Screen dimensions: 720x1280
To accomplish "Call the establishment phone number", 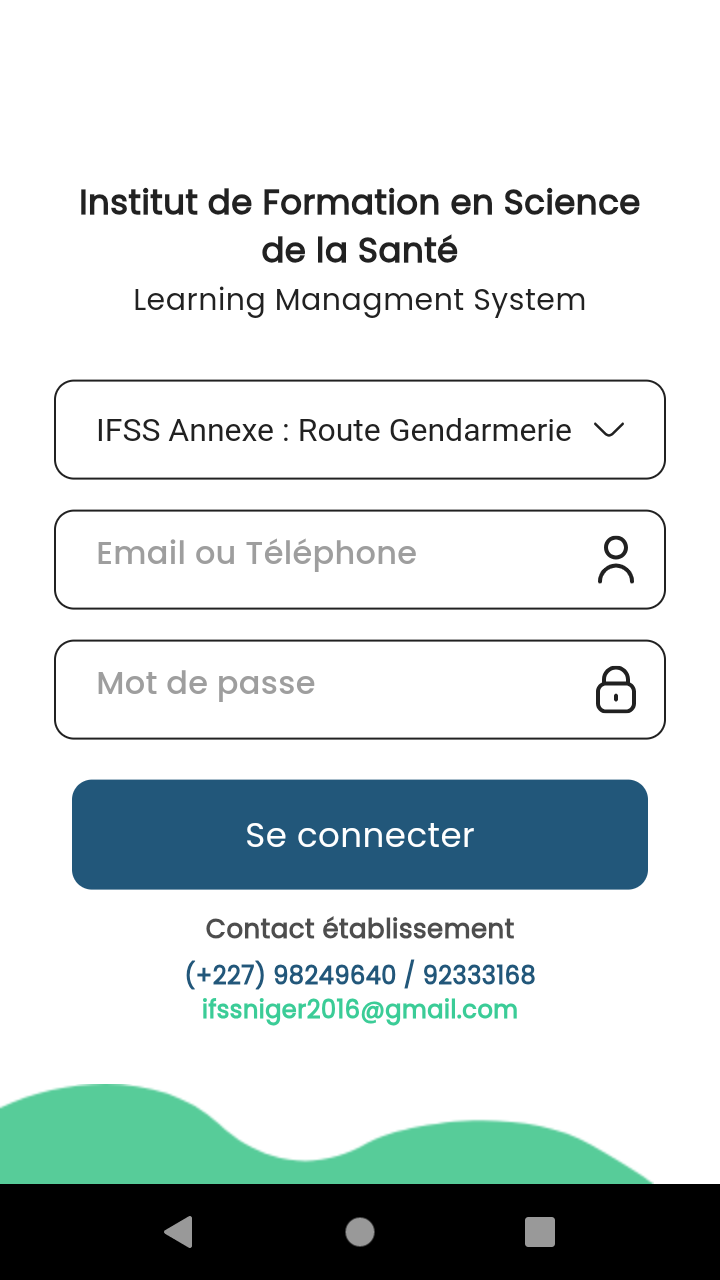I will [359, 974].
